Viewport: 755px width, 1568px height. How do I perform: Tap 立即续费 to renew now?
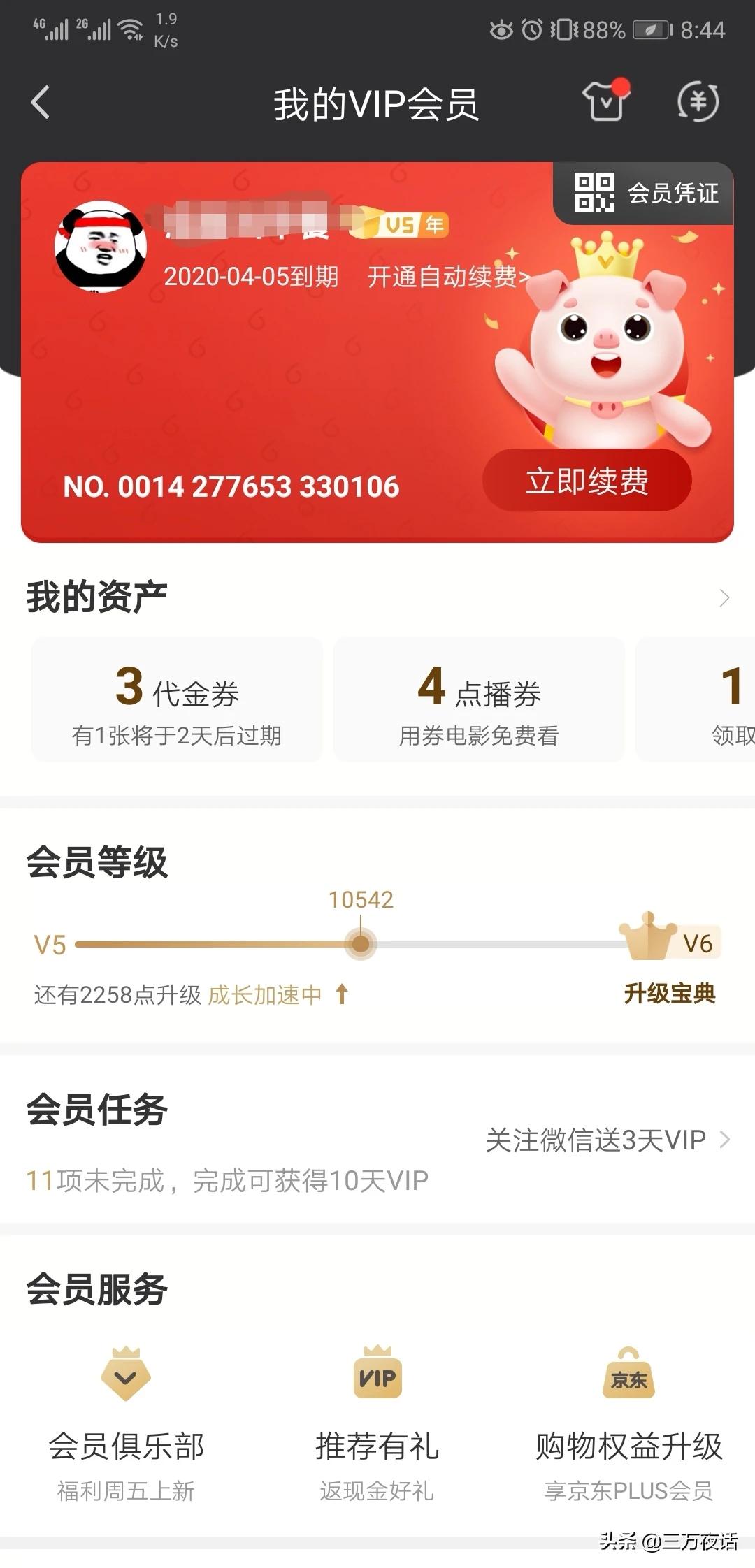point(587,481)
